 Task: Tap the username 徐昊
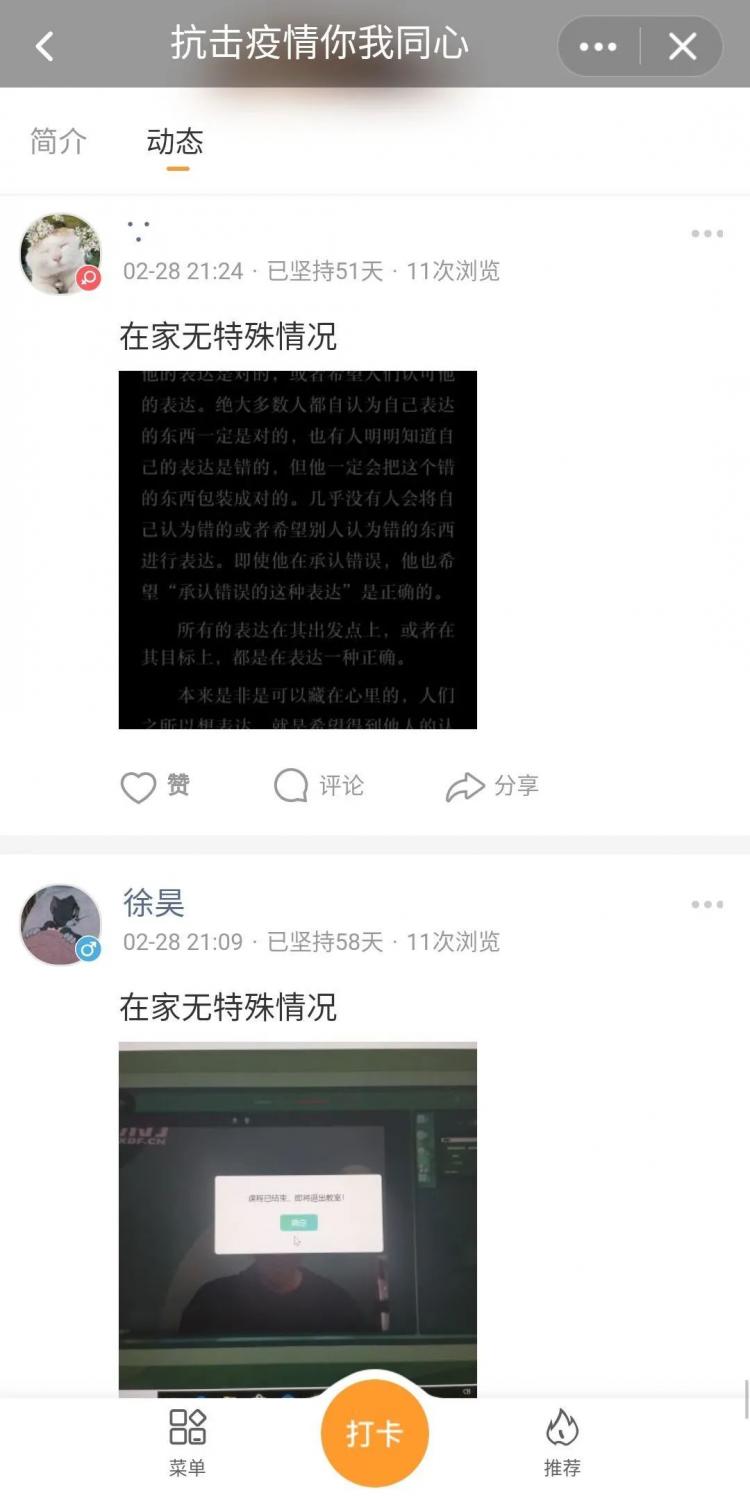point(153,903)
